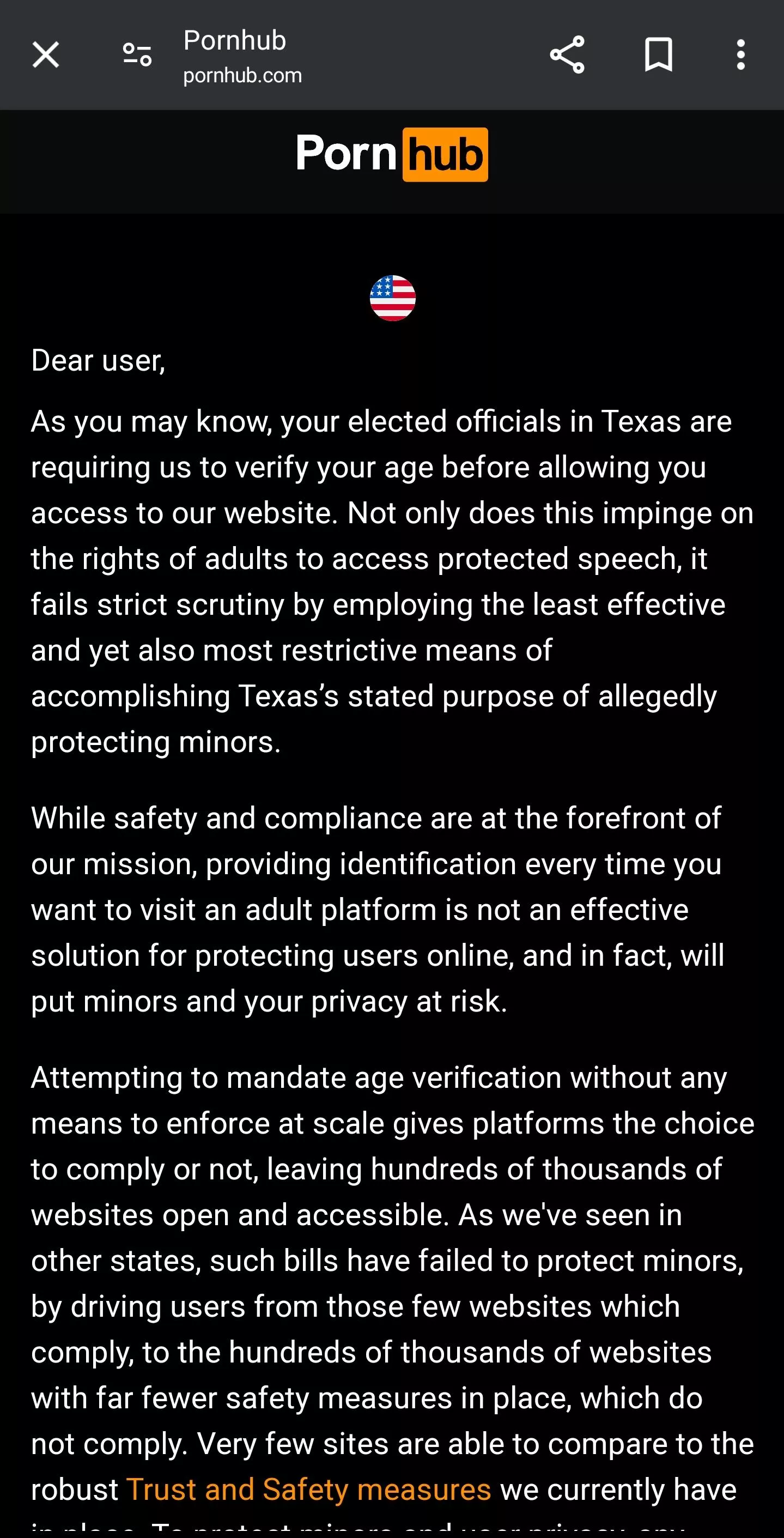Open the customization settings icon

coord(136,55)
